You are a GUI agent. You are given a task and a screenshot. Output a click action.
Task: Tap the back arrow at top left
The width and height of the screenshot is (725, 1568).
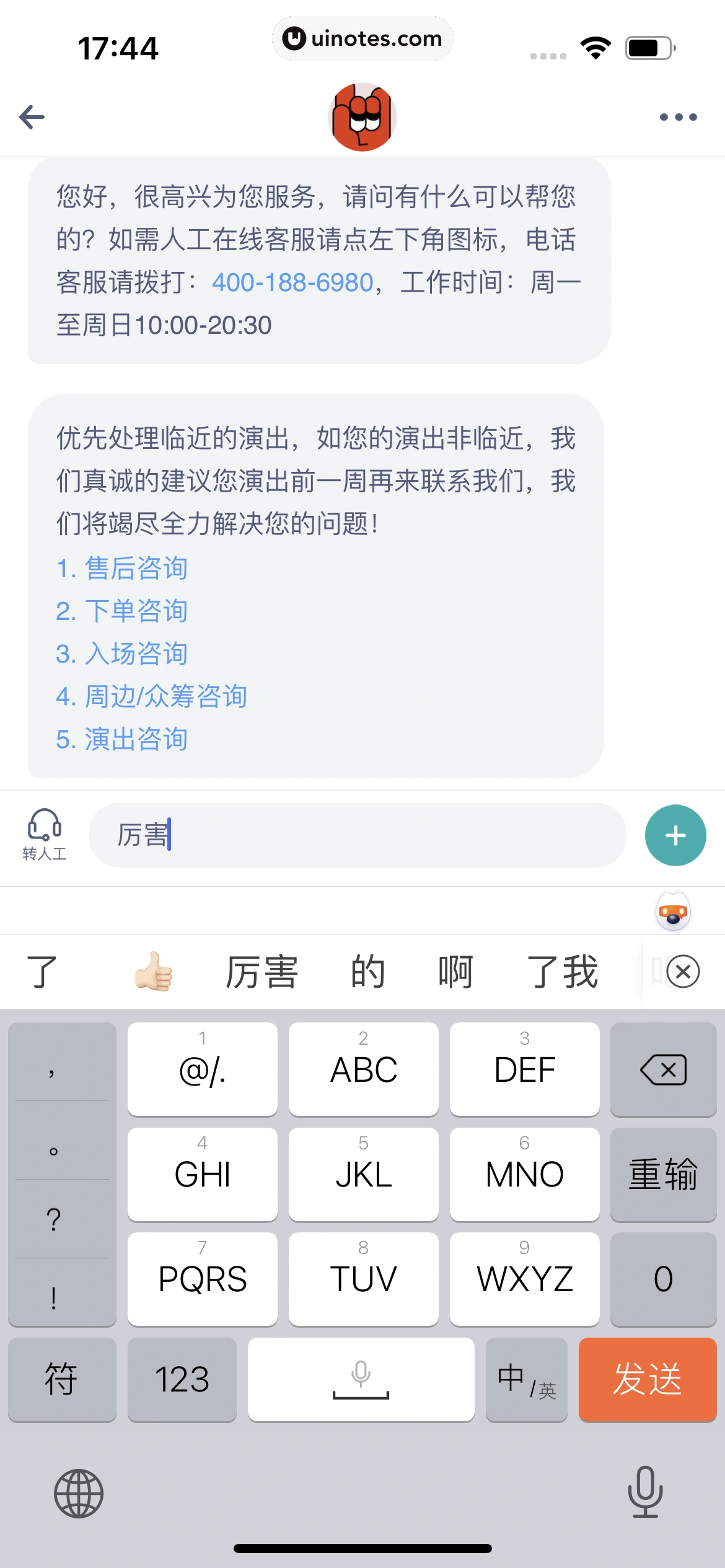[31, 116]
